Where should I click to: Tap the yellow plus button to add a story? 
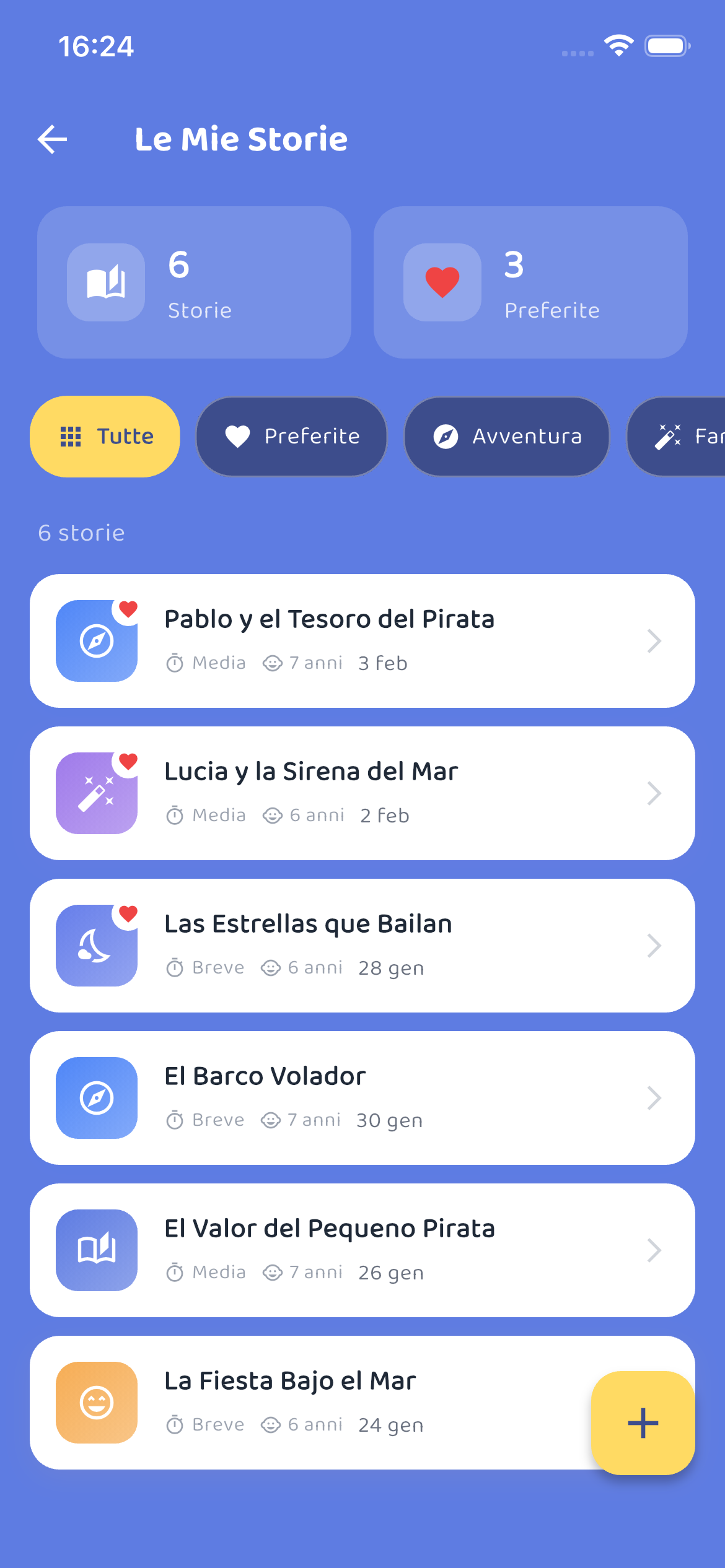click(x=642, y=1422)
